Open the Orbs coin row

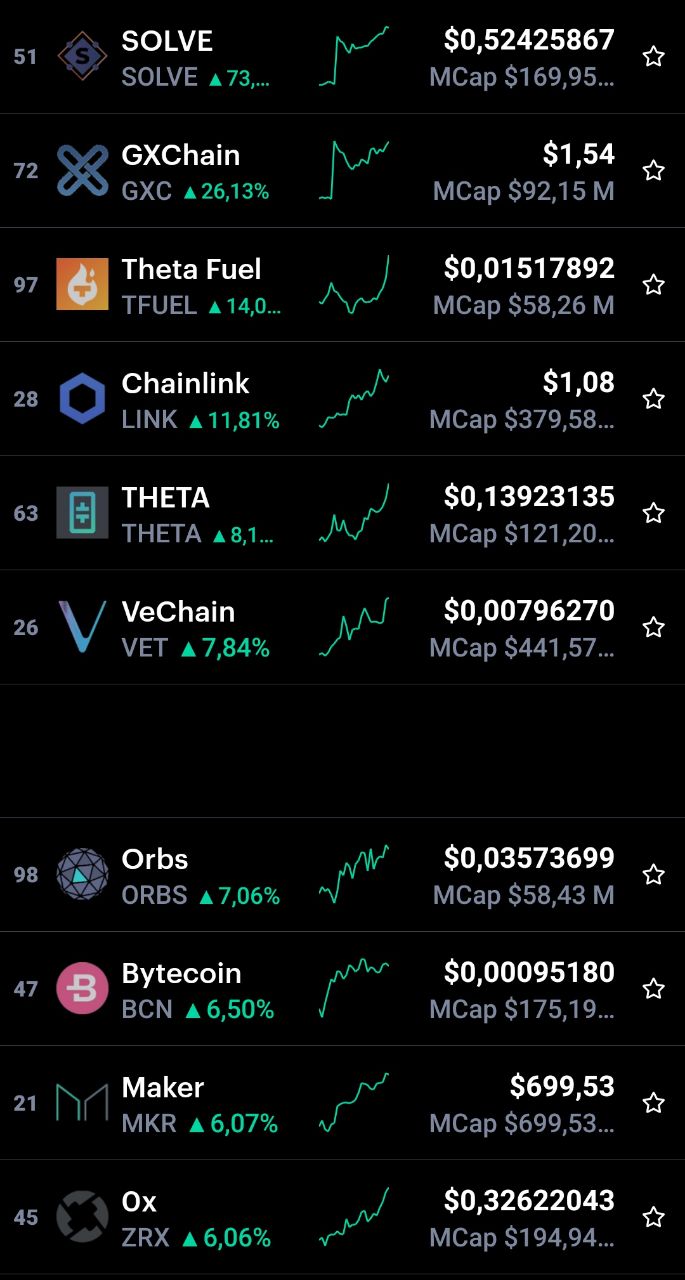pyautogui.click(x=342, y=875)
